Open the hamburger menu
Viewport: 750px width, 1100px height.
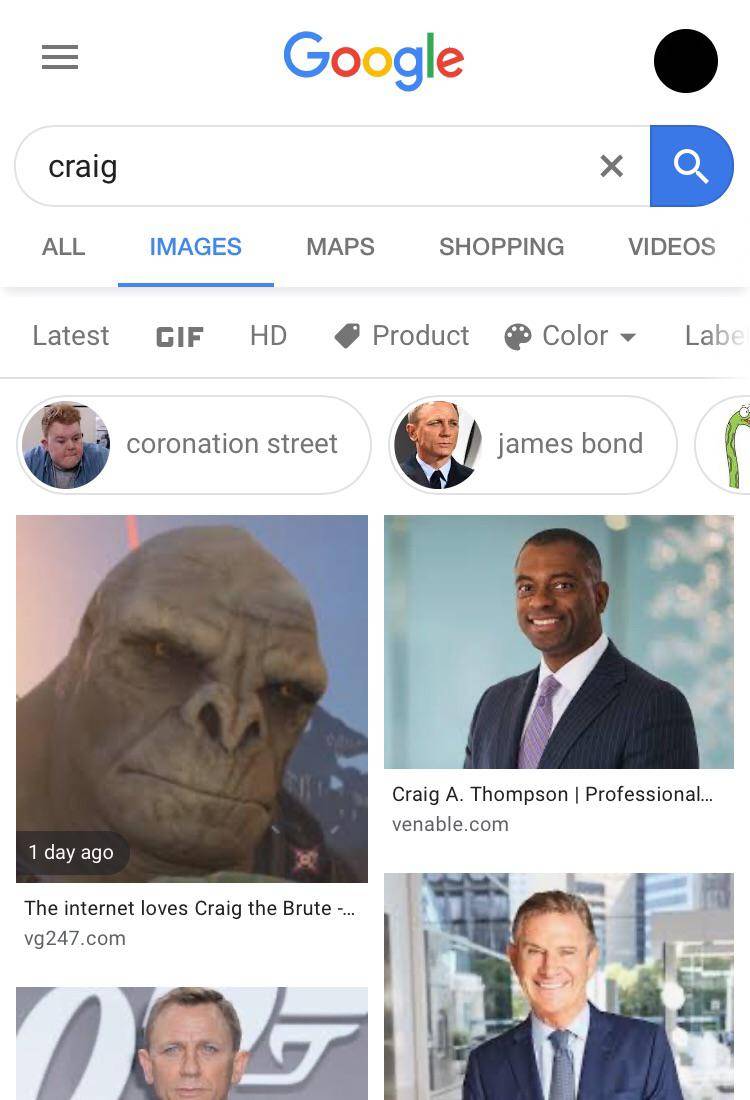(x=60, y=57)
